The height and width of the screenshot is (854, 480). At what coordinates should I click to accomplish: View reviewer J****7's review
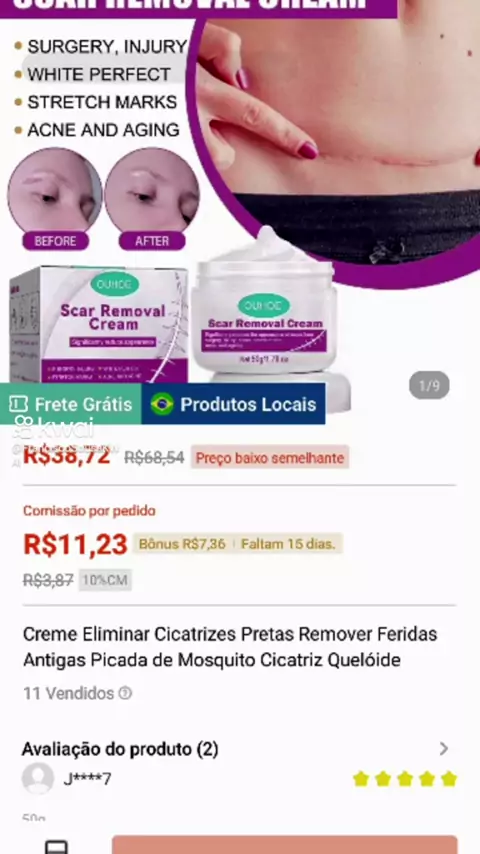239,779
